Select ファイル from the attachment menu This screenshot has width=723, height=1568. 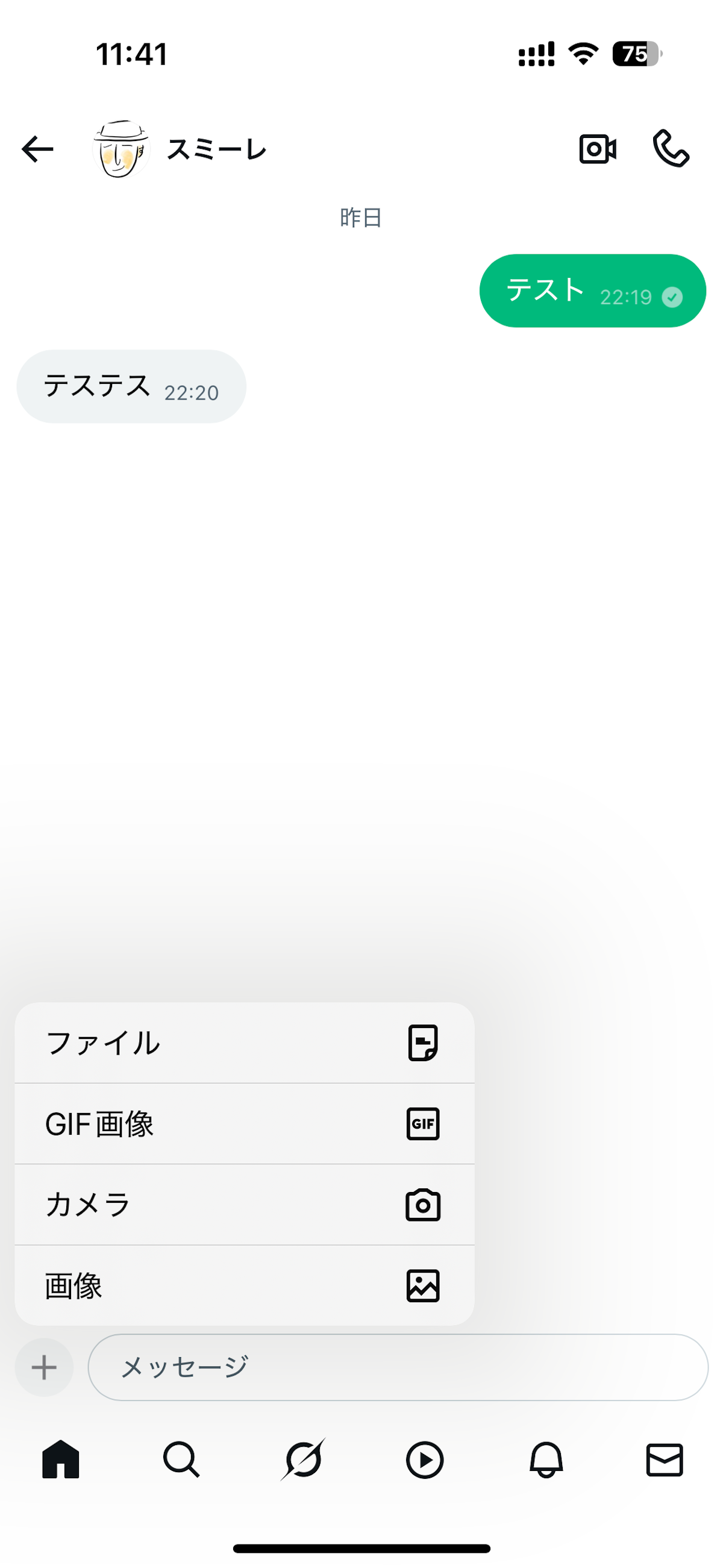(245, 1043)
